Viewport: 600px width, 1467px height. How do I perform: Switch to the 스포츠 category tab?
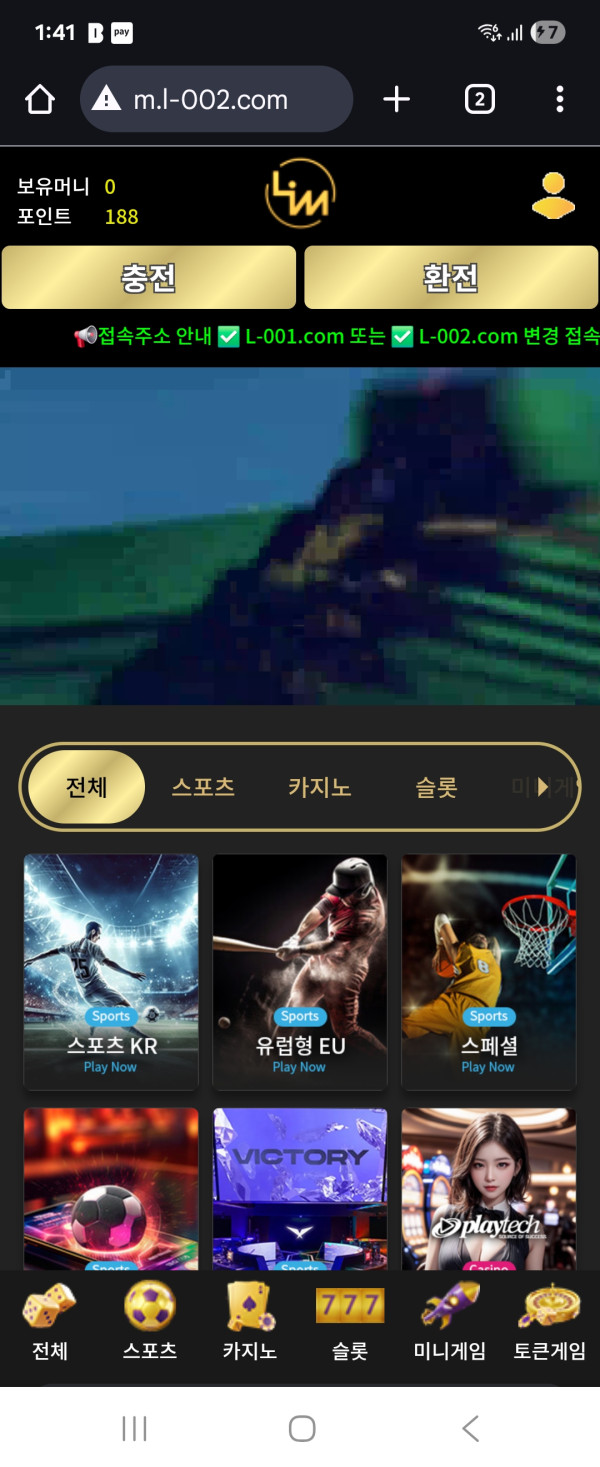(203, 787)
